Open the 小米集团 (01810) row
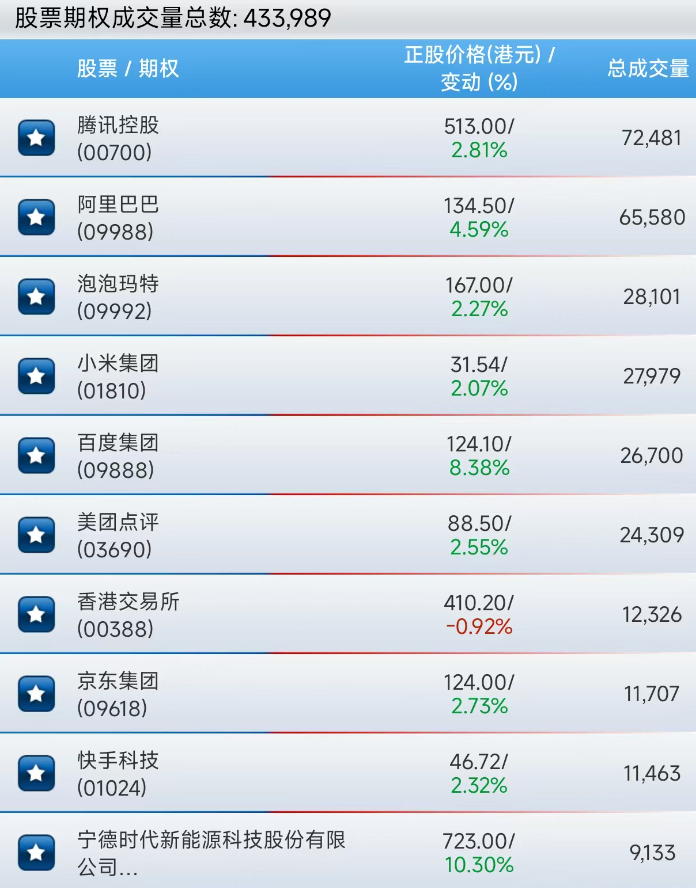696x888 pixels. [x=118, y=377]
